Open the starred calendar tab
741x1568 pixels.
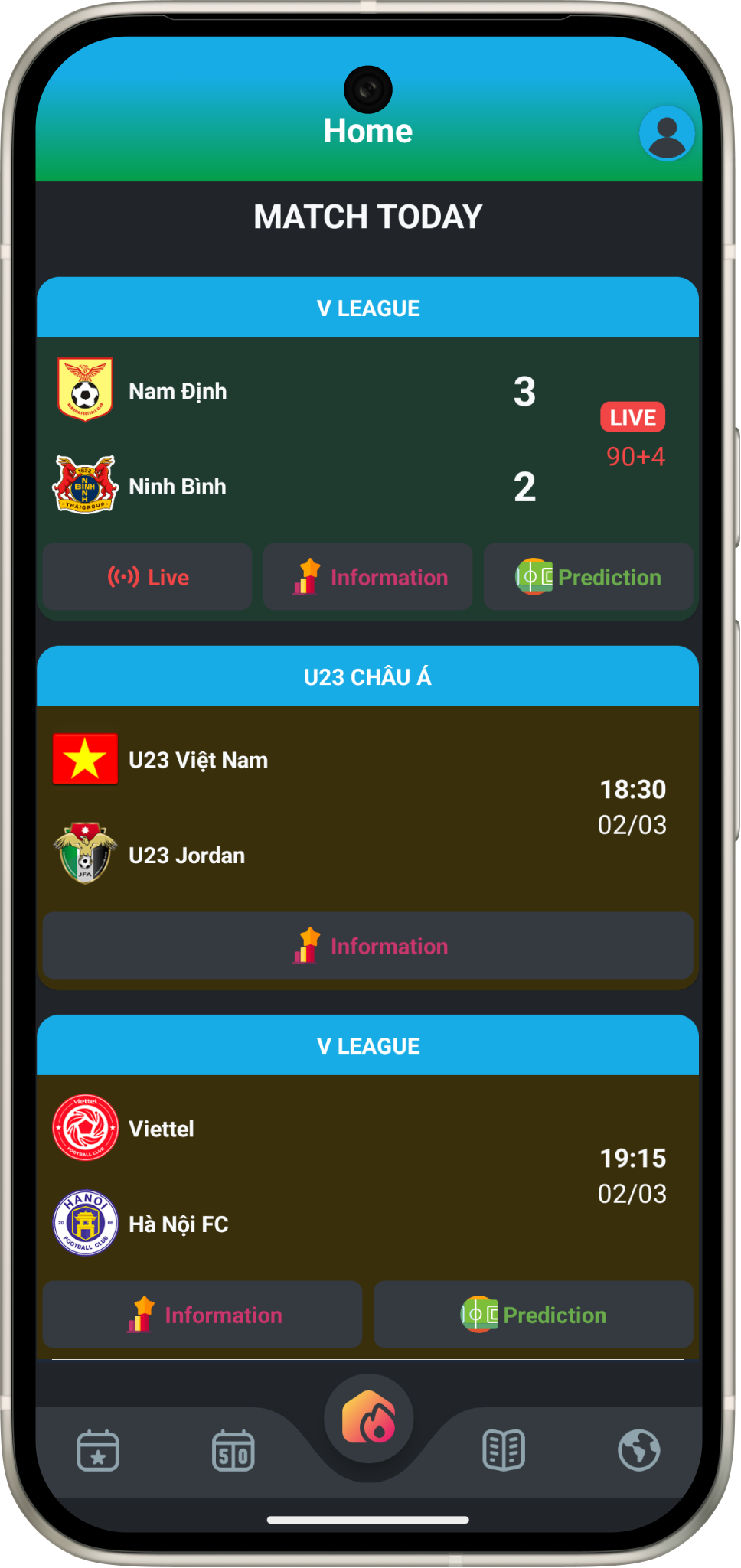pos(98,1449)
